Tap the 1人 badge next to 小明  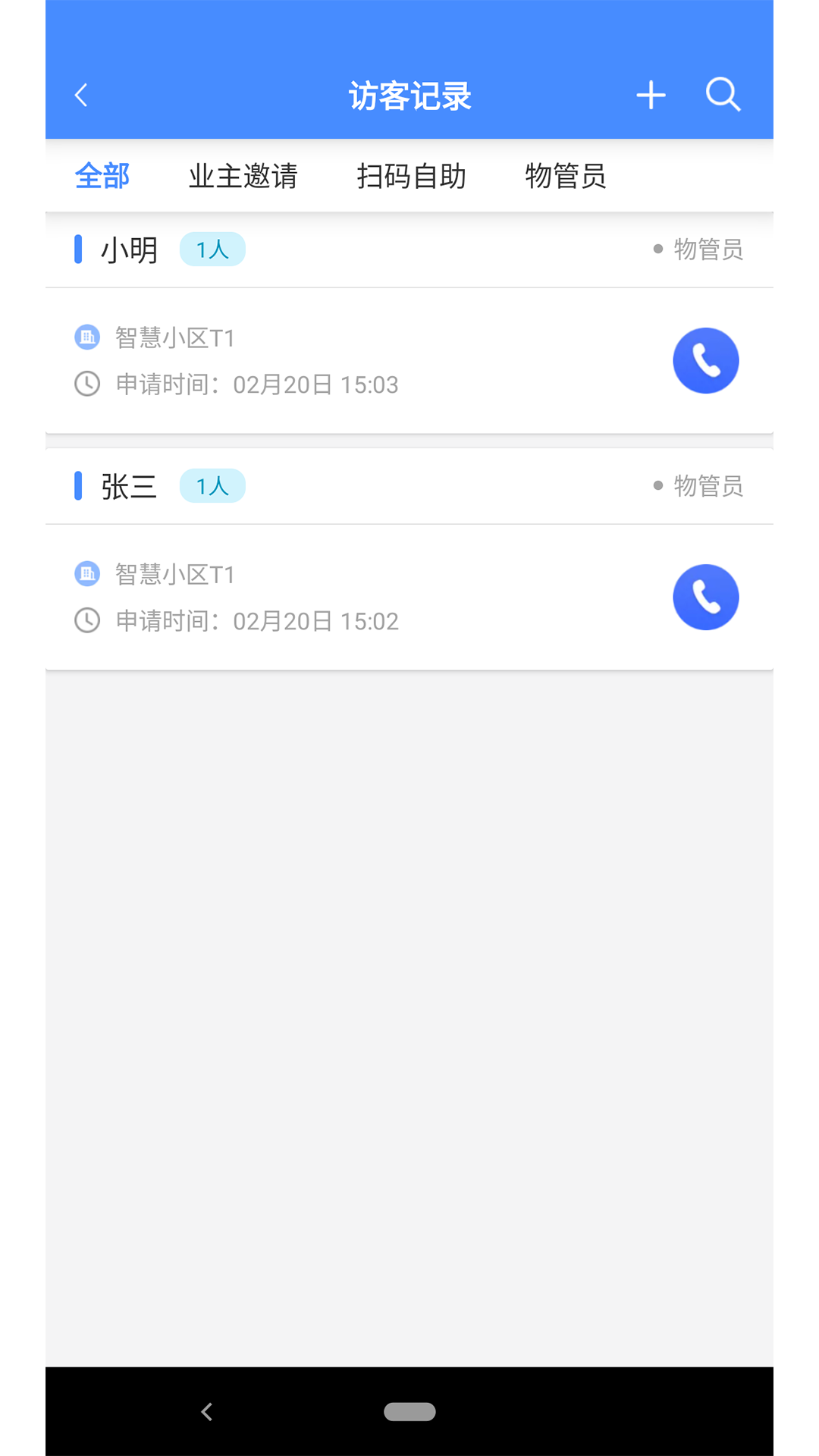click(x=212, y=249)
